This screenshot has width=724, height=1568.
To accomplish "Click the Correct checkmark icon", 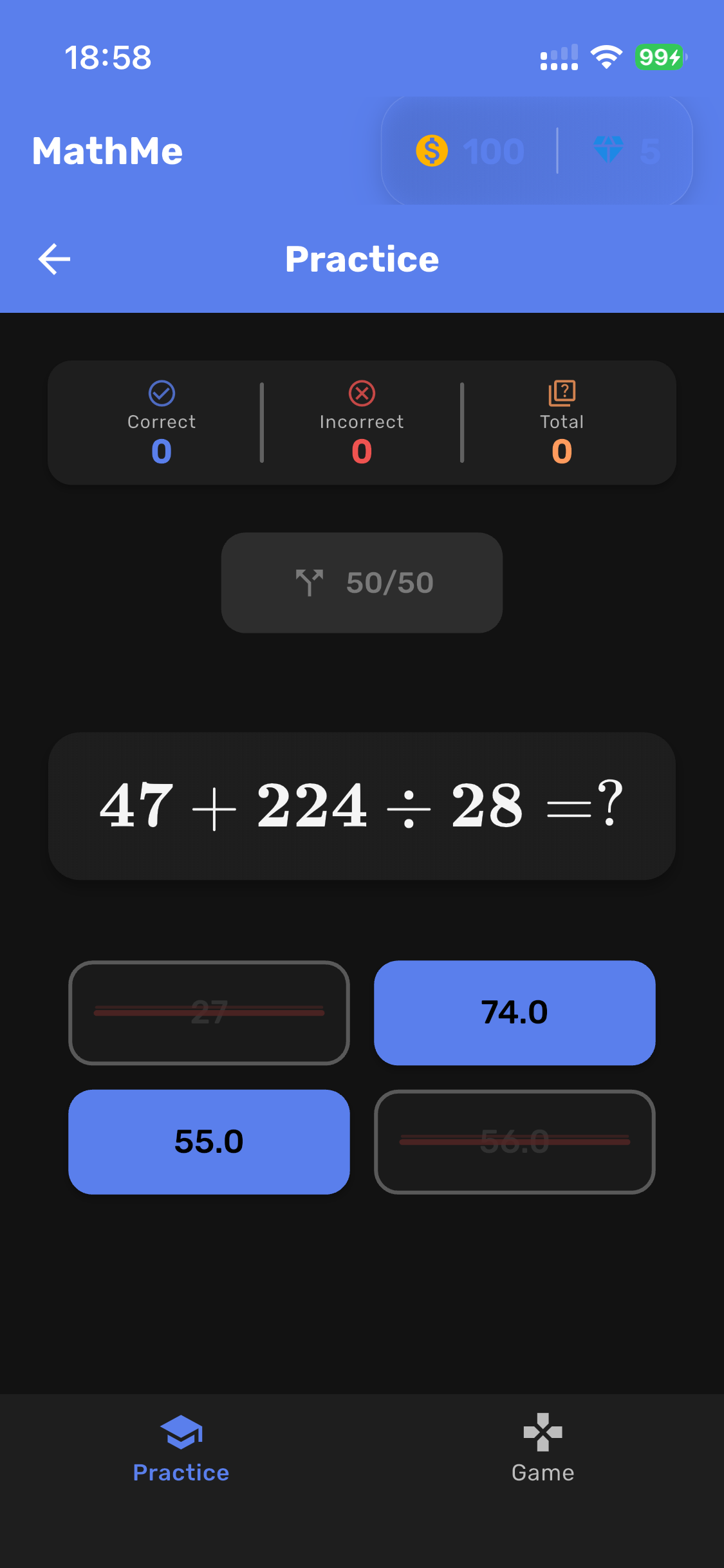I will tap(162, 392).
